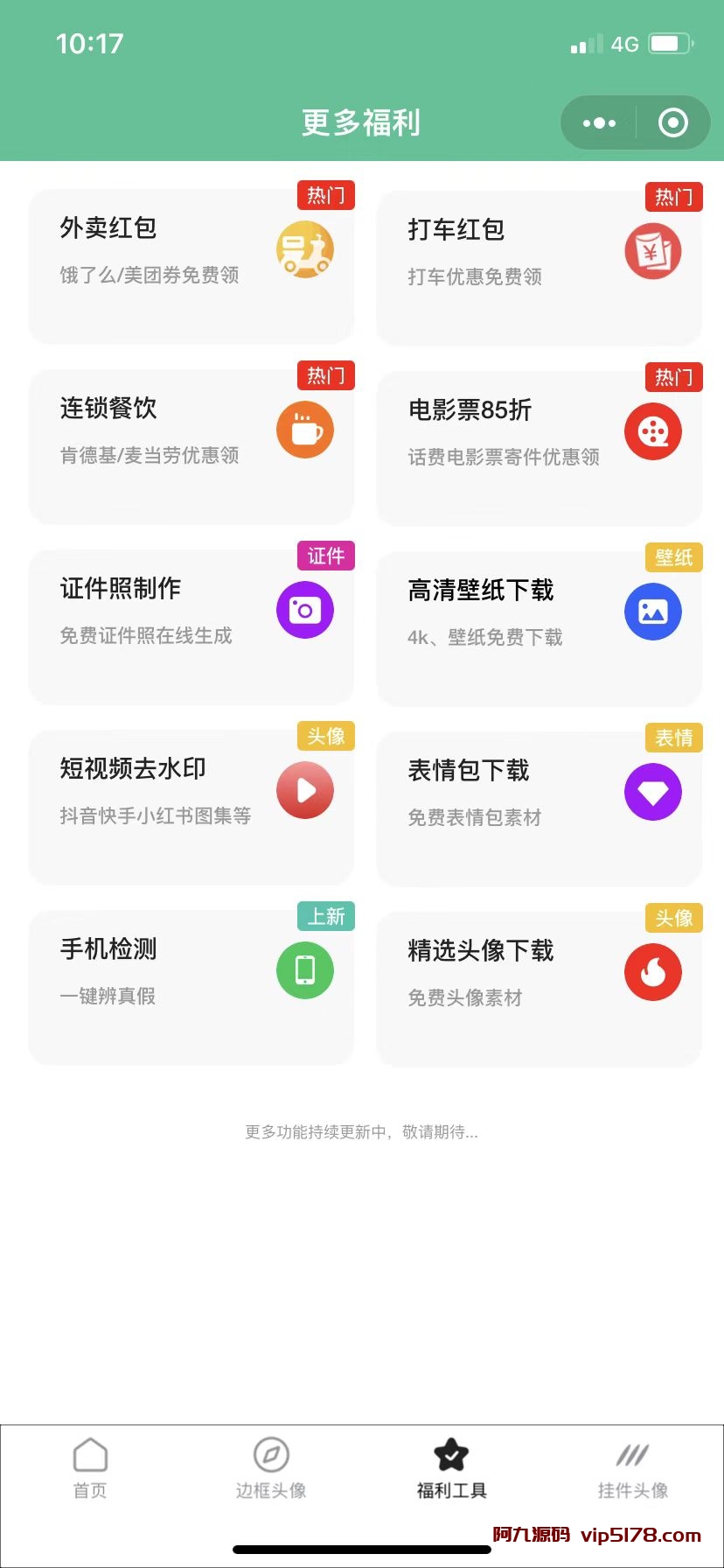
Task: Start the 手机检测 tool
Action: coord(191,987)
